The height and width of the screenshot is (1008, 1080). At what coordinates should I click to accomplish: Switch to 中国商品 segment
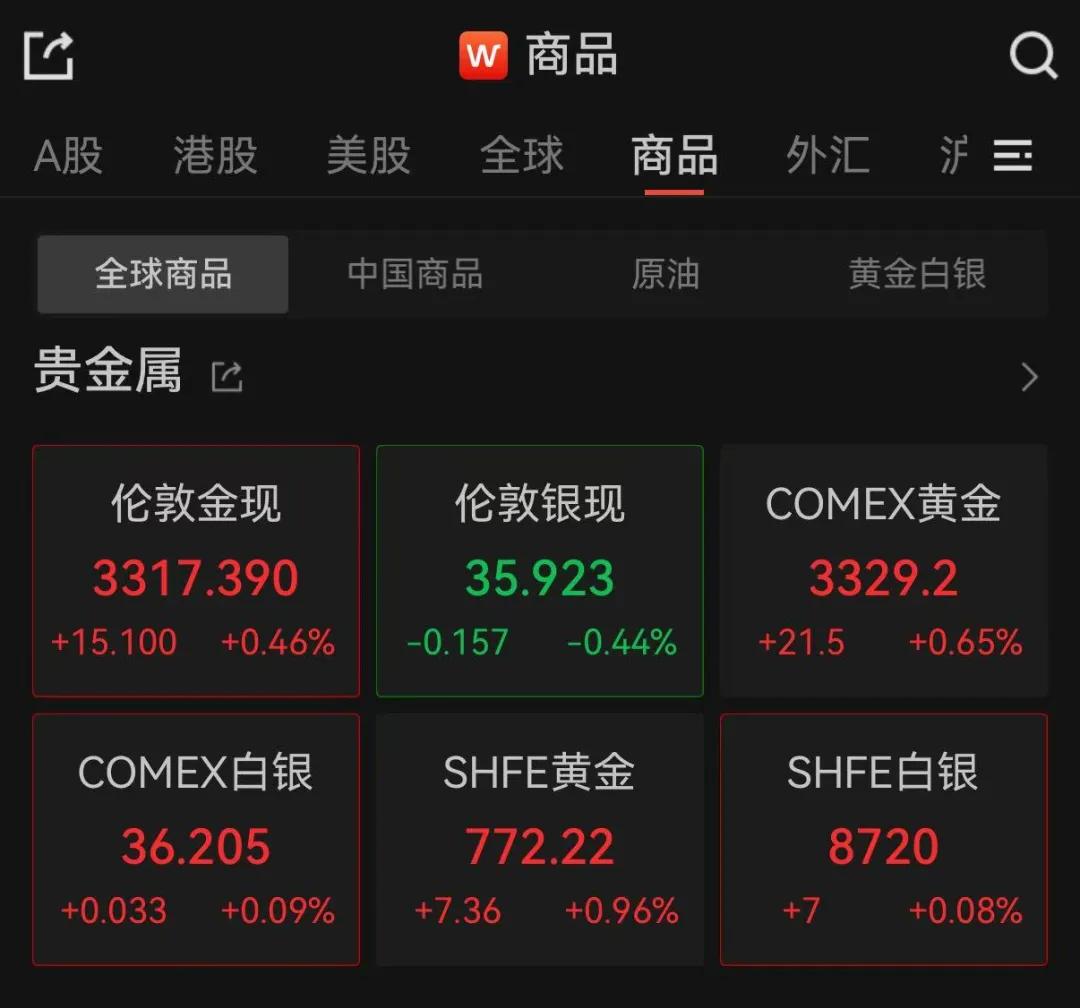click(x=415, y=274)
